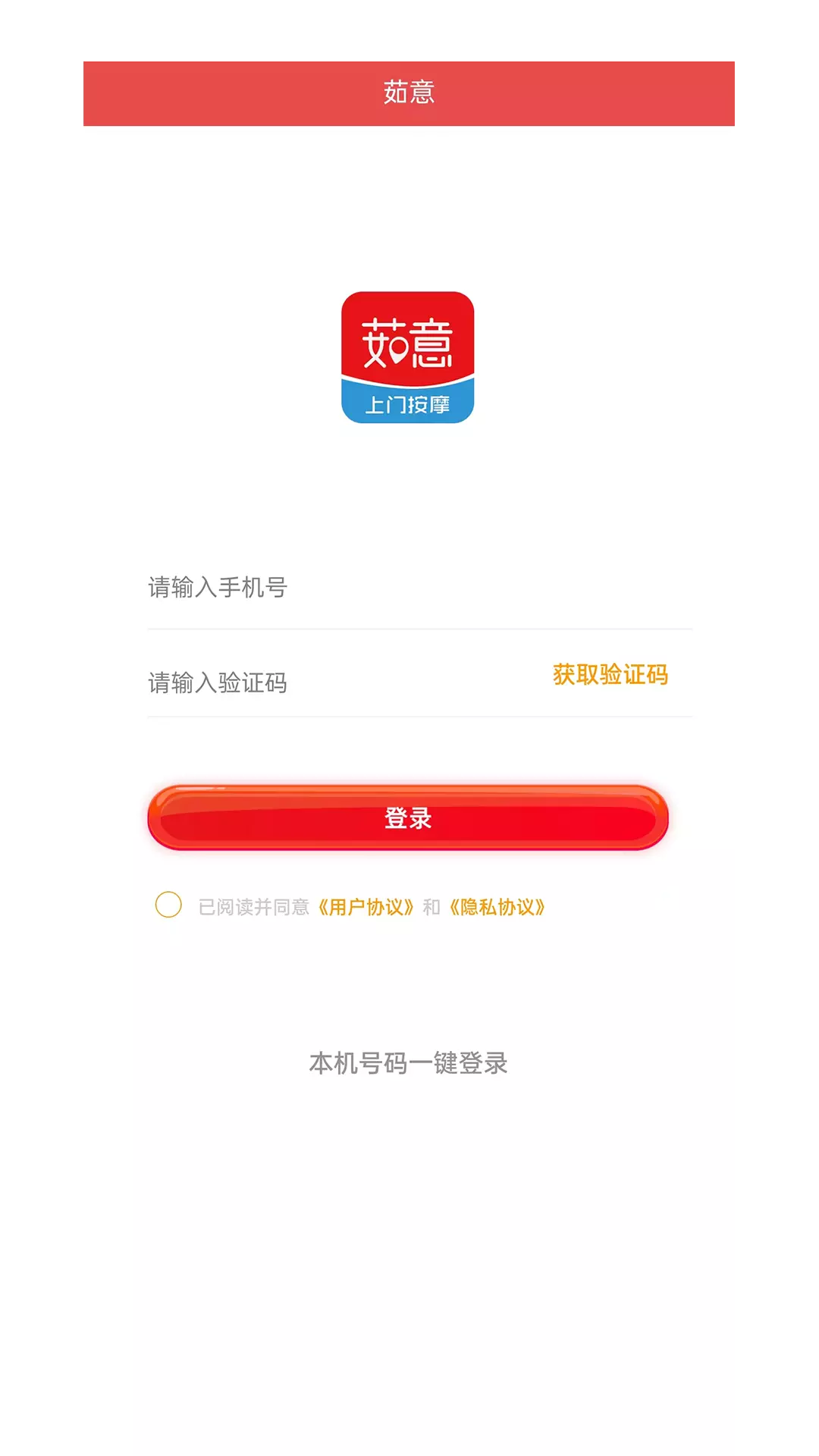The width and height of the screenshot is (819, 1456).
Task: Tap the phone number input field
Action: [x=419, y=588]
